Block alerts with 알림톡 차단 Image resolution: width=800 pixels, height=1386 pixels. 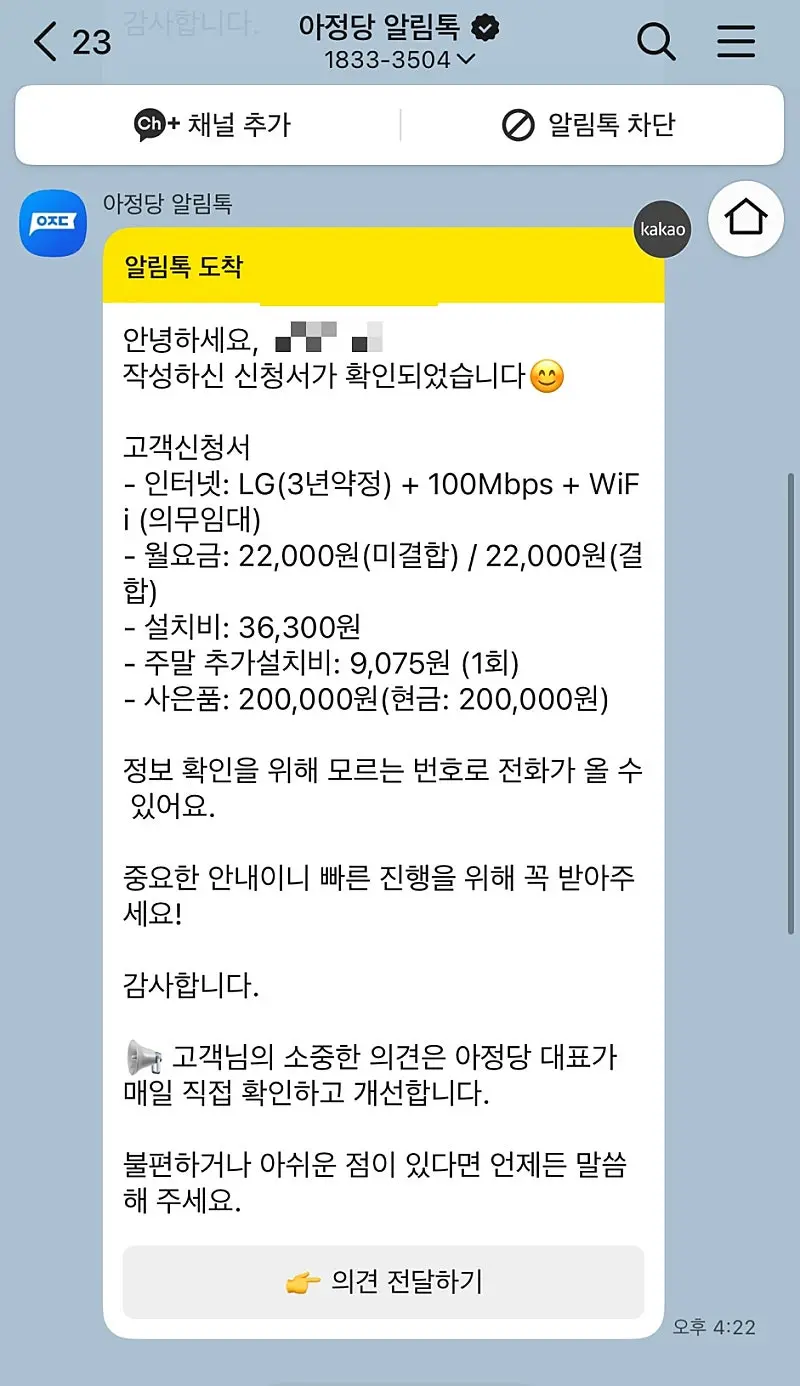click(x=589, y=125)
